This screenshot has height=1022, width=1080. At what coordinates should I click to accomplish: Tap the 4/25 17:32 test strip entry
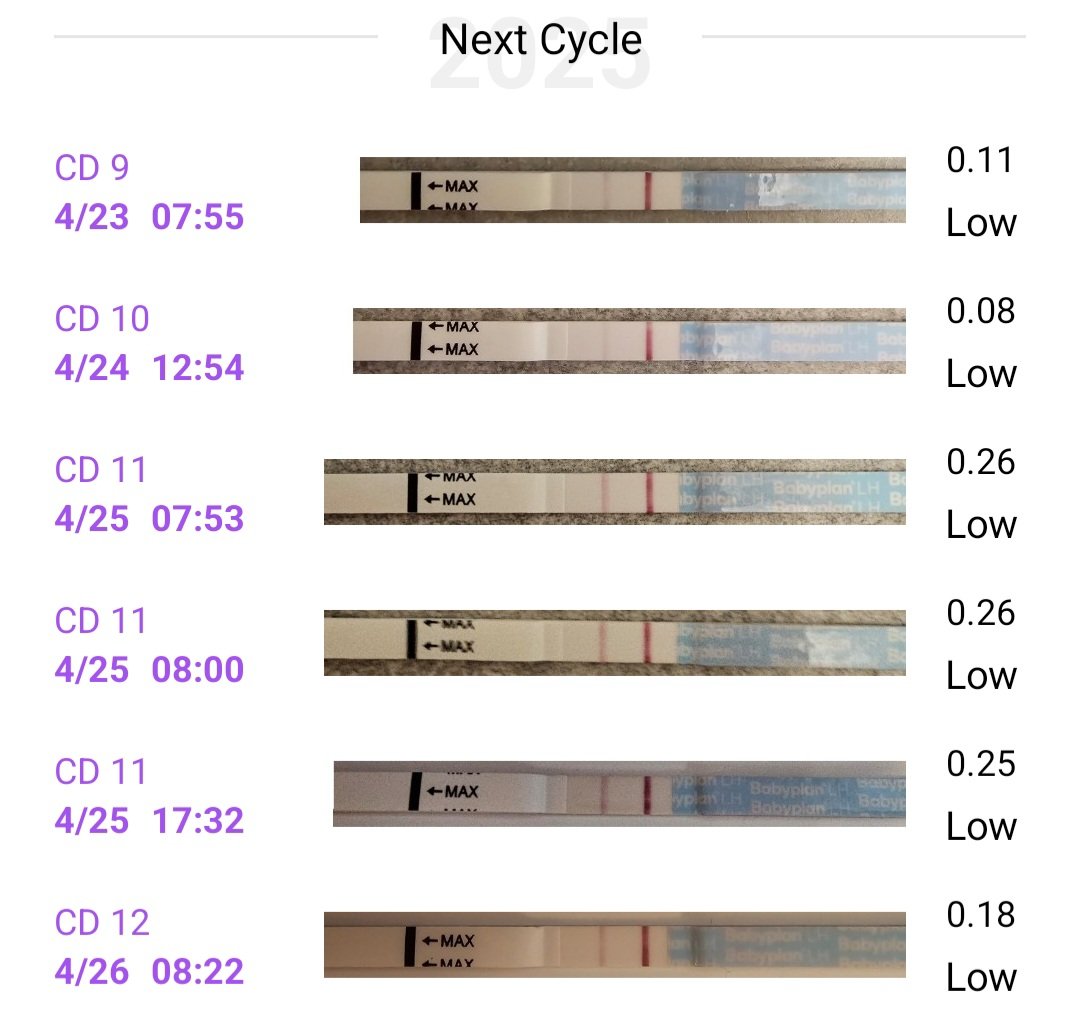[619, 794]
